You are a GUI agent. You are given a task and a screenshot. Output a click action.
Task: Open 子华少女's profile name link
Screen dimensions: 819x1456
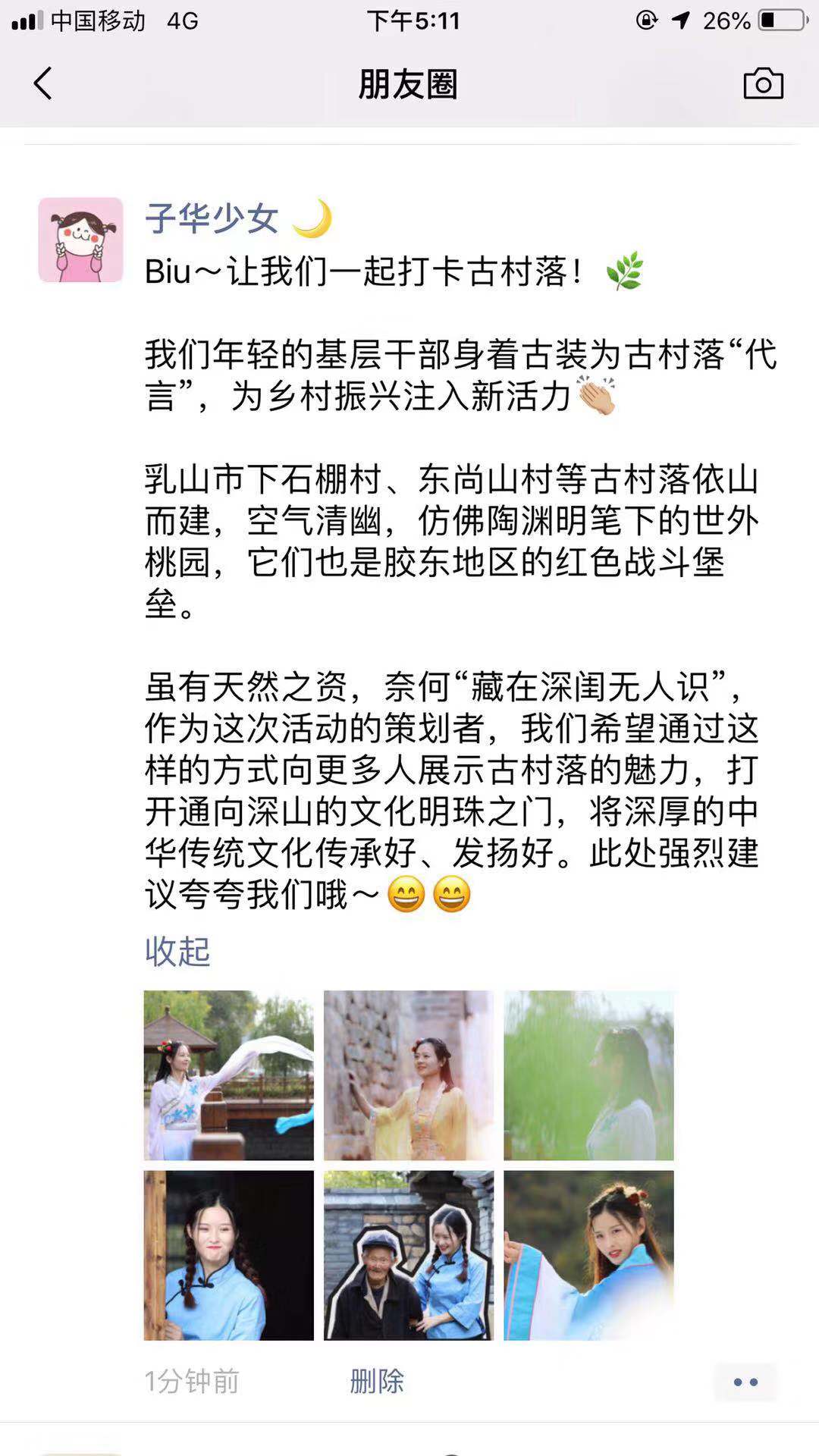[212, 219]
